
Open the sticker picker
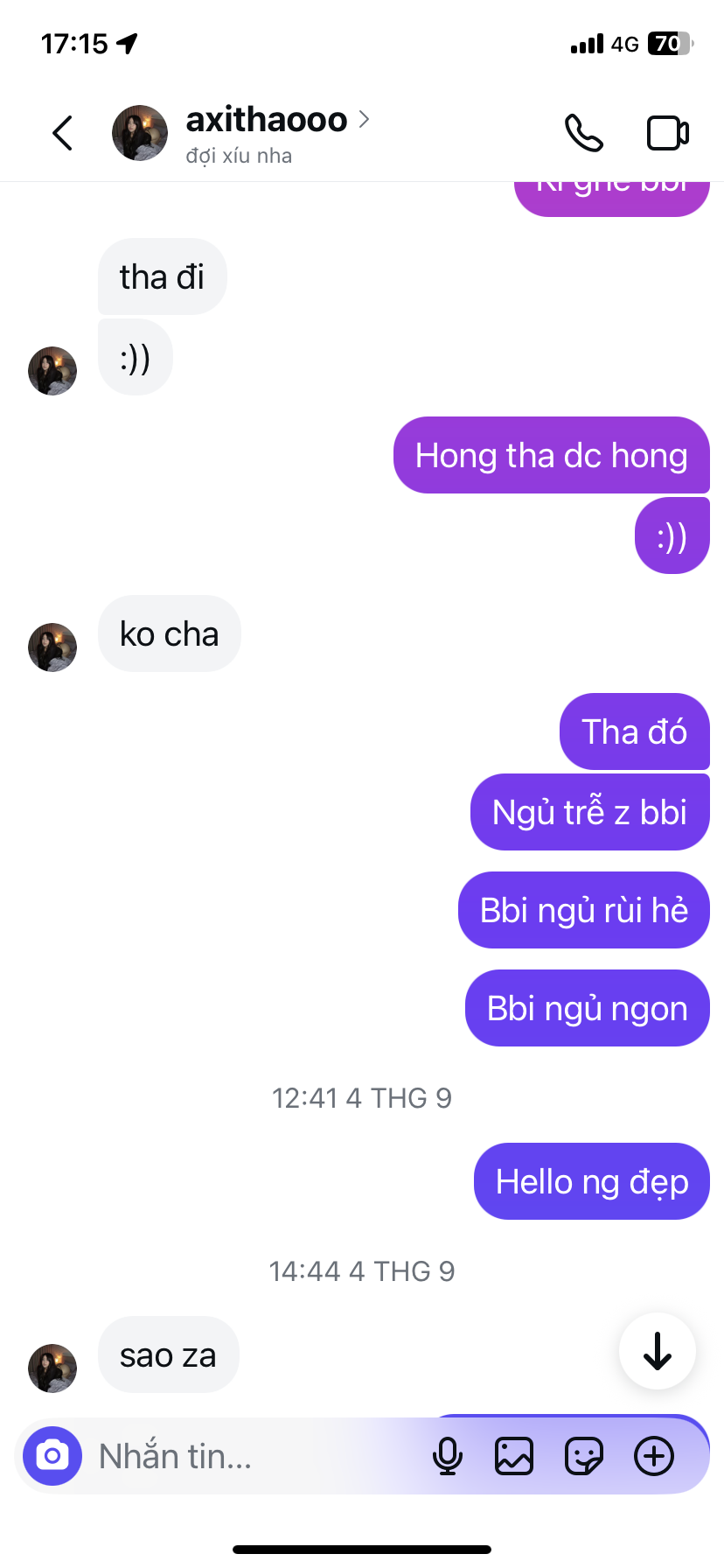tap(583, 1456)
